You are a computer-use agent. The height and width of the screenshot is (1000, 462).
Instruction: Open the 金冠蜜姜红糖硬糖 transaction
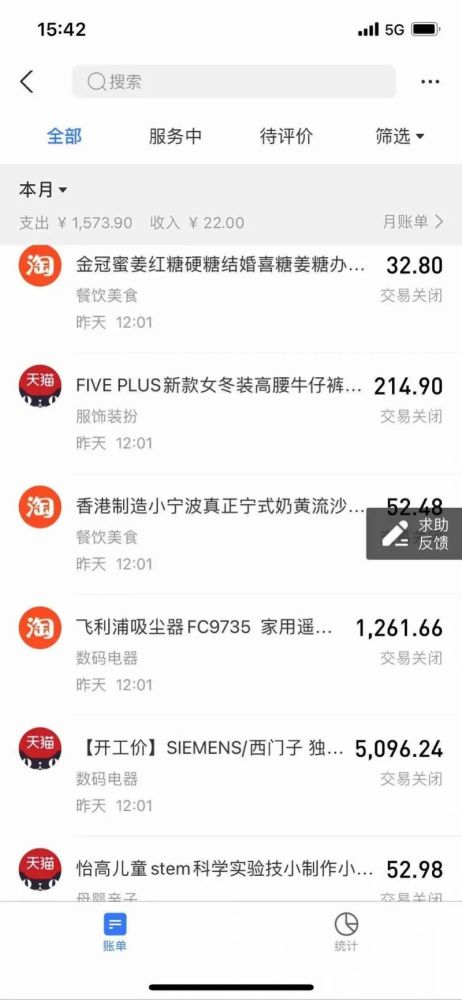coord(231,292)
